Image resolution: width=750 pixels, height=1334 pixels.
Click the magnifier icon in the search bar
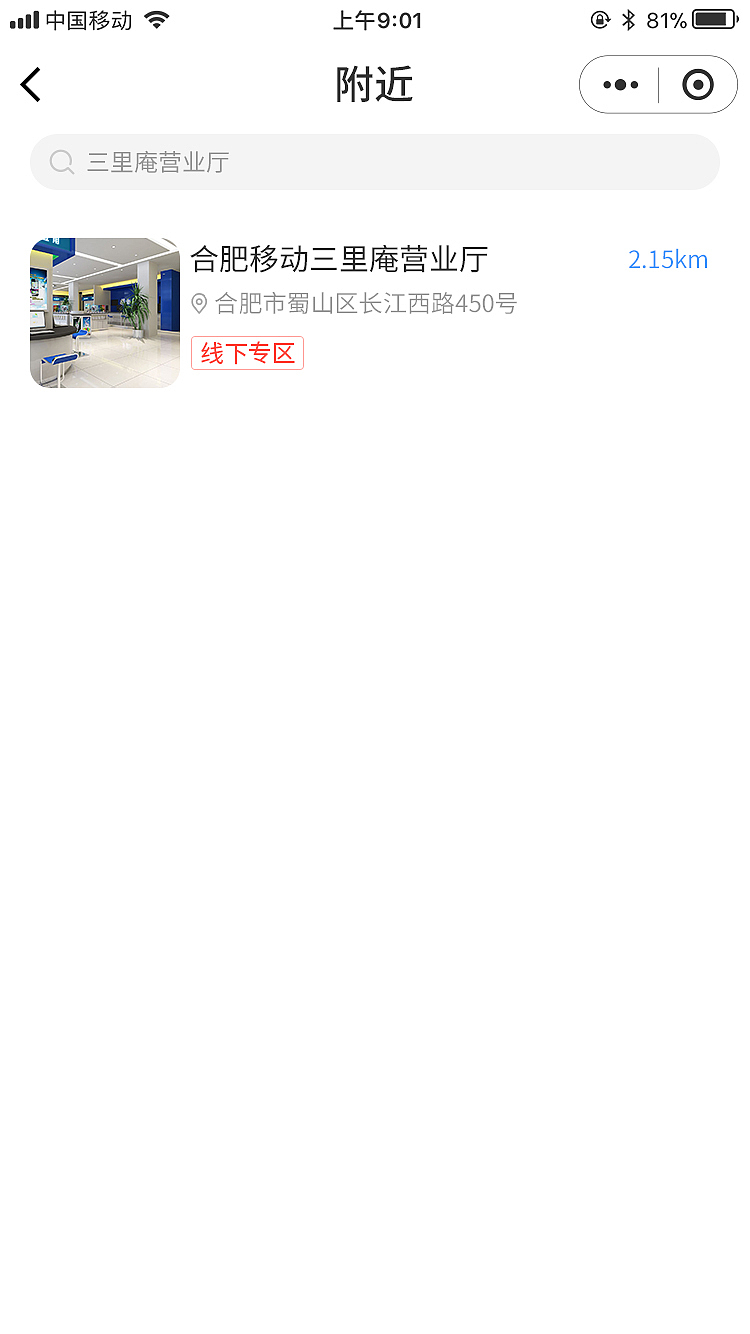coord(61,162)
